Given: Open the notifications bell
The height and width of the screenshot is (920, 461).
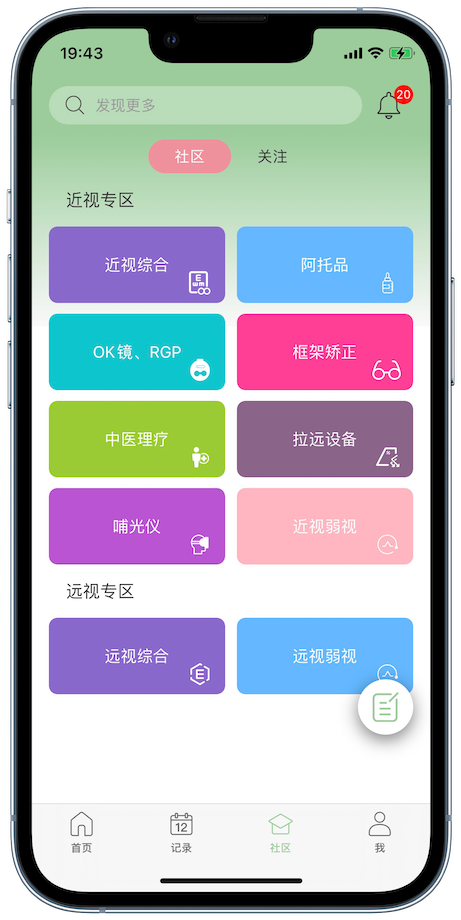Looking at the screenshot, I should (389, 106).
